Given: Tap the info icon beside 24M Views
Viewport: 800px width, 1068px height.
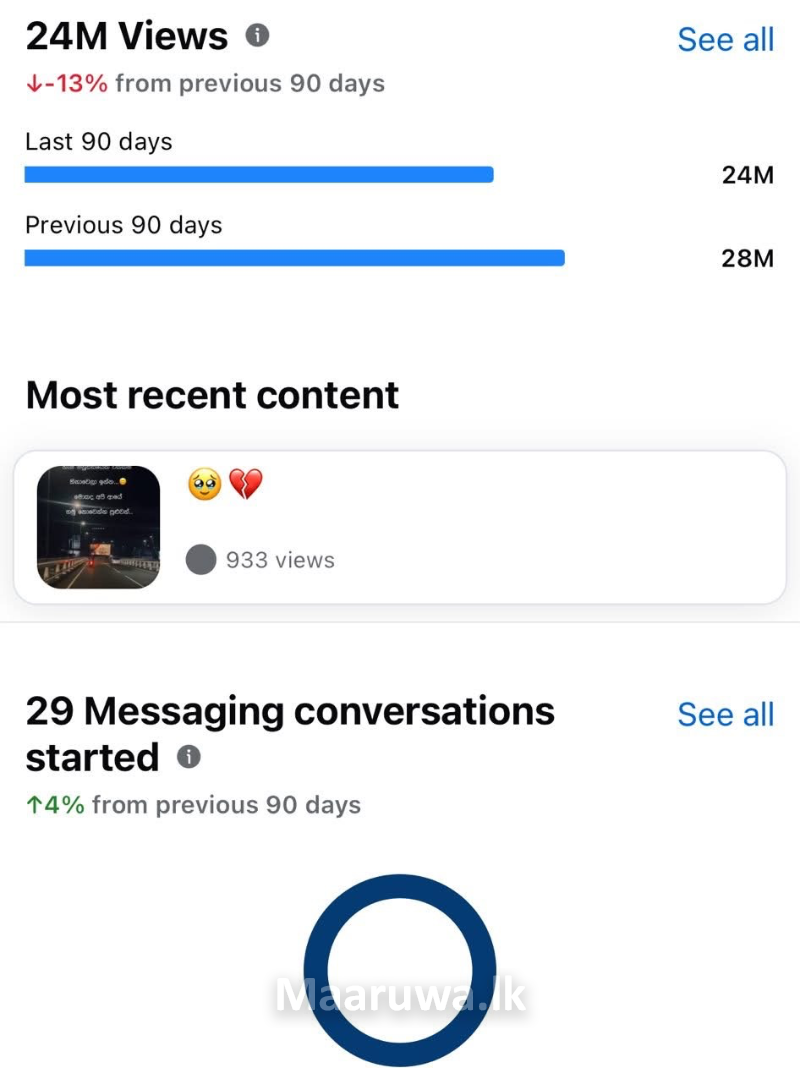Looking at the screenshot, I should [x=258, y=37].
